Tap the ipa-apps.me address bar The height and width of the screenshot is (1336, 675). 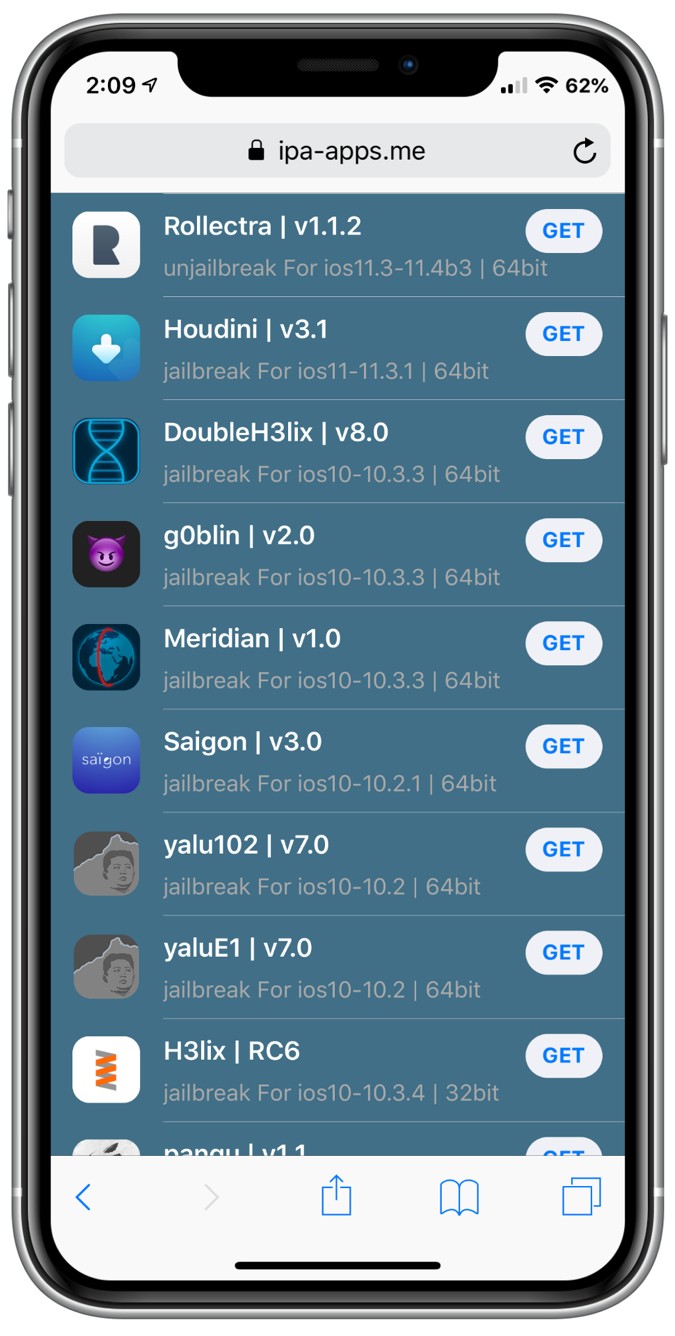(337, 151)
